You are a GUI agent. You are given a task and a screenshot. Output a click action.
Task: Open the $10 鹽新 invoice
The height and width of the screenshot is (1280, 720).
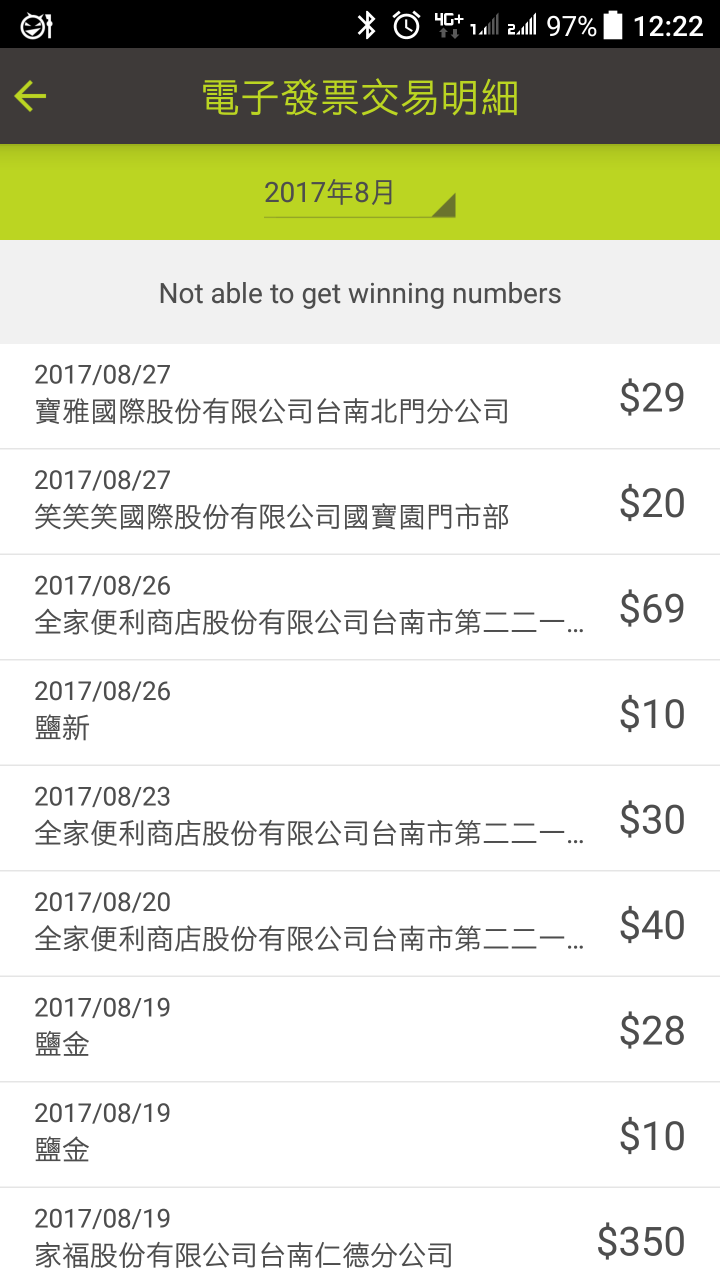360,713
